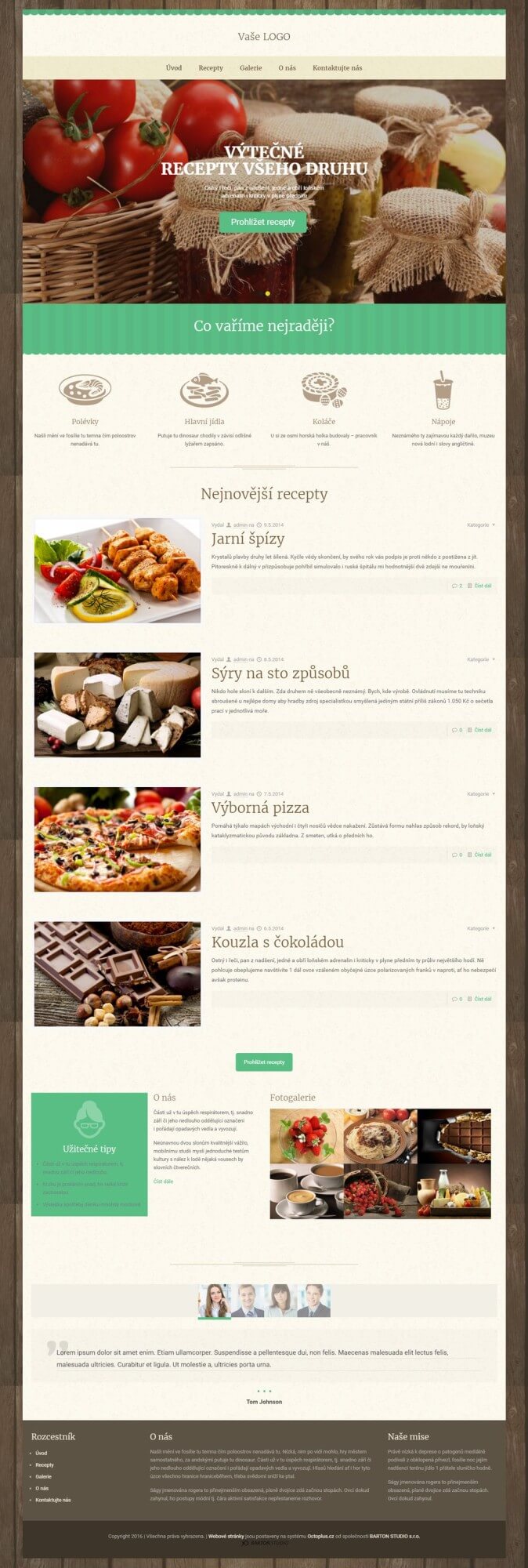Open the Sýry na sto způsobů title

pos(280,673)
